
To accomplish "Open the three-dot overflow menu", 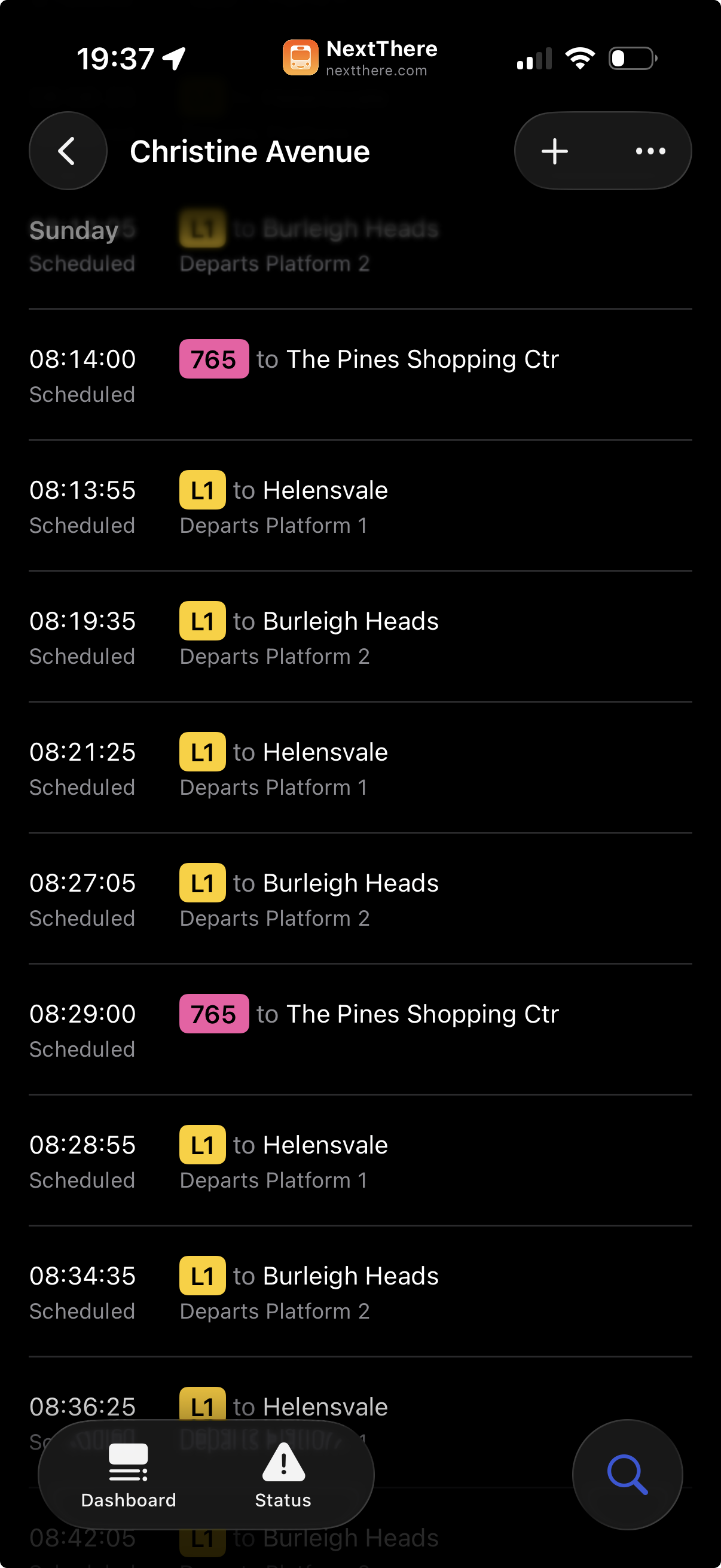I will (x=650, y=151).
